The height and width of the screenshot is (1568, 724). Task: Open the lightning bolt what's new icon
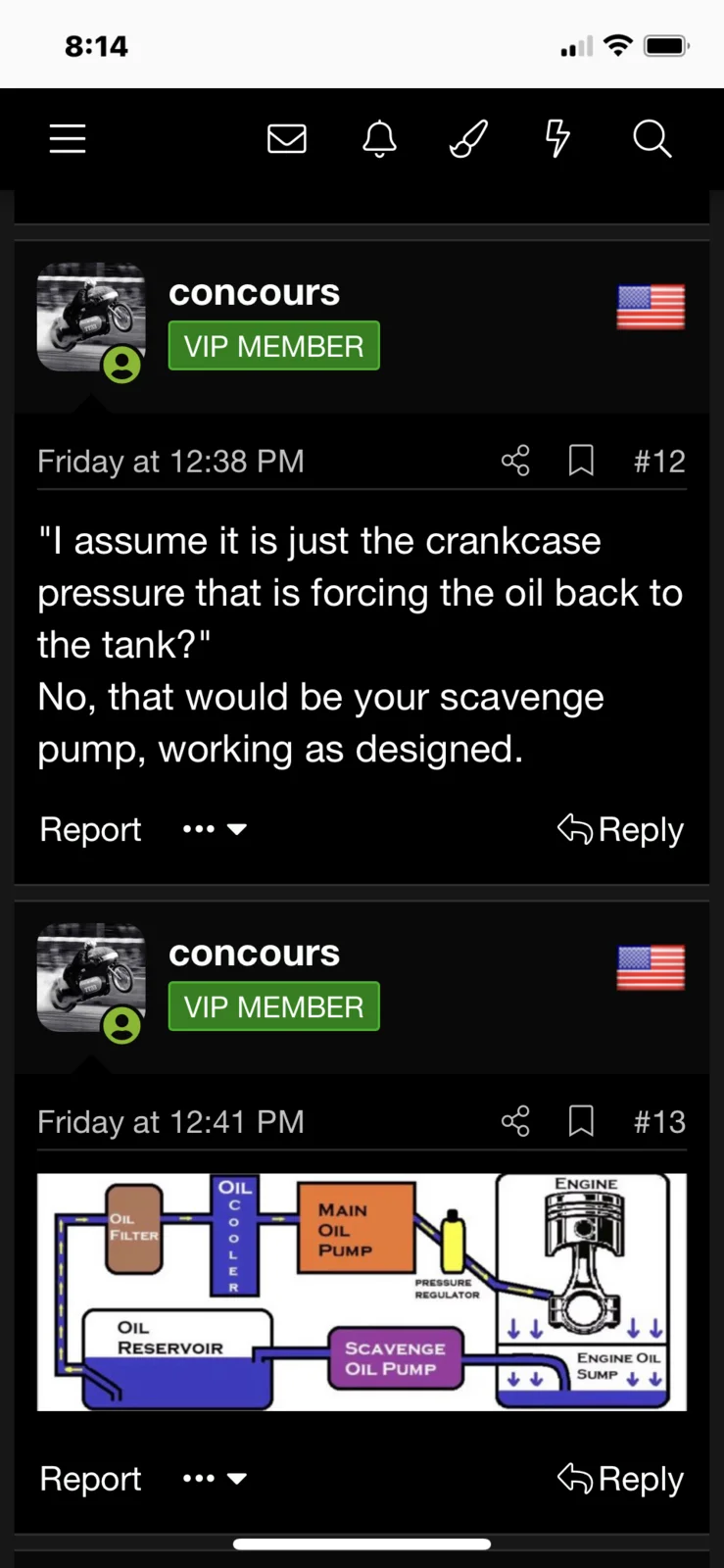click(557, 139)
